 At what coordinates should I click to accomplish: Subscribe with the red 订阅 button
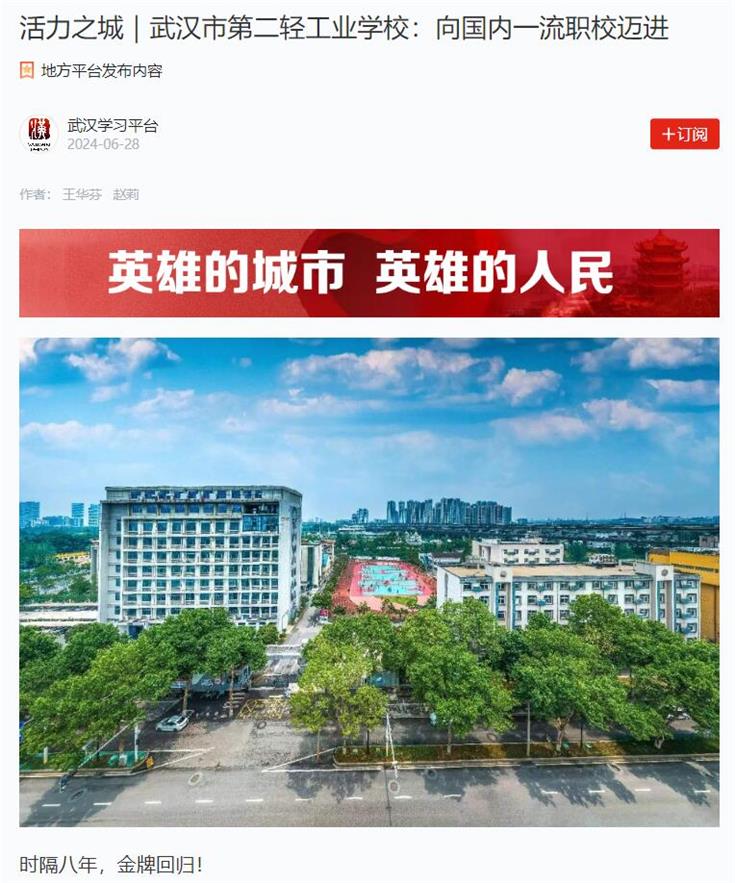pos(684,134)
